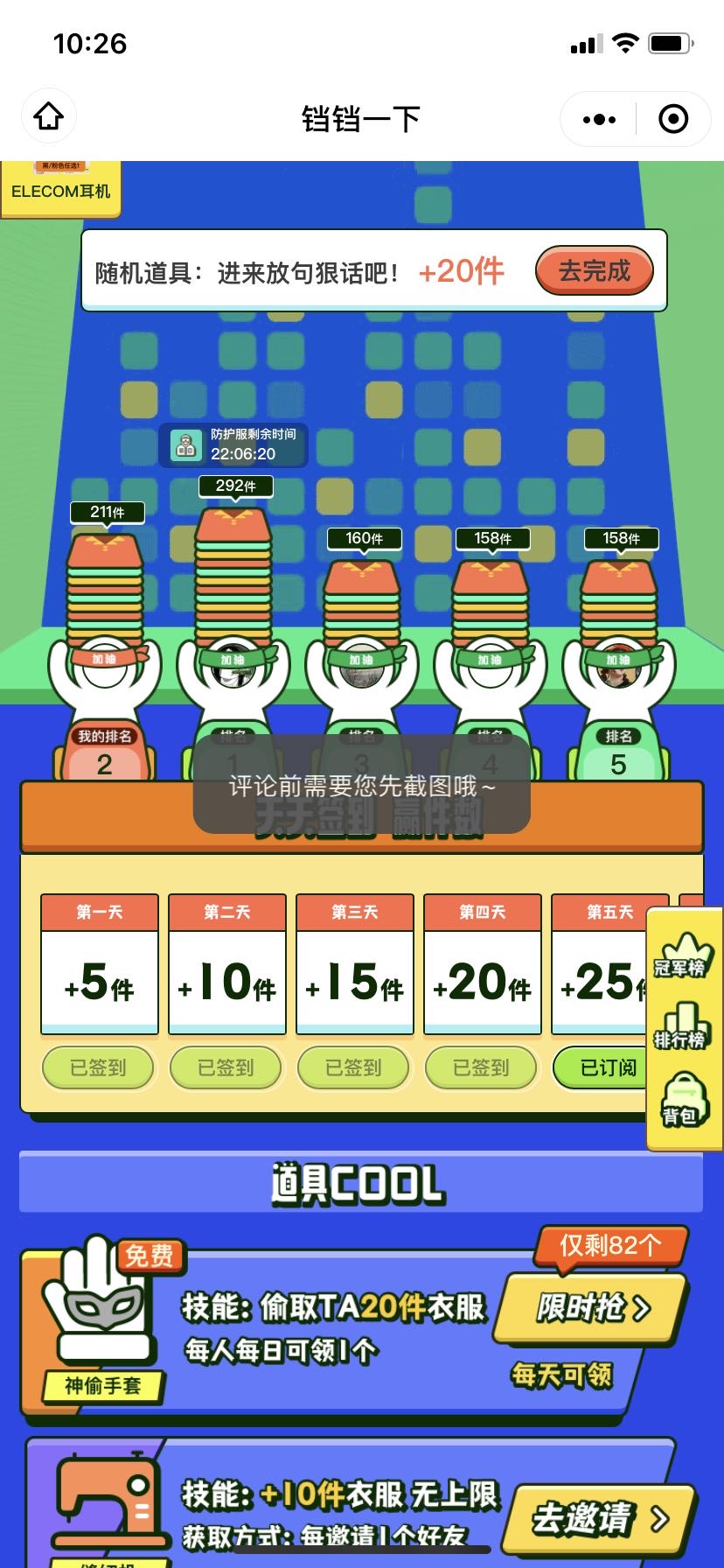Tap 去完成 for the random prop task

coord(595,270)
